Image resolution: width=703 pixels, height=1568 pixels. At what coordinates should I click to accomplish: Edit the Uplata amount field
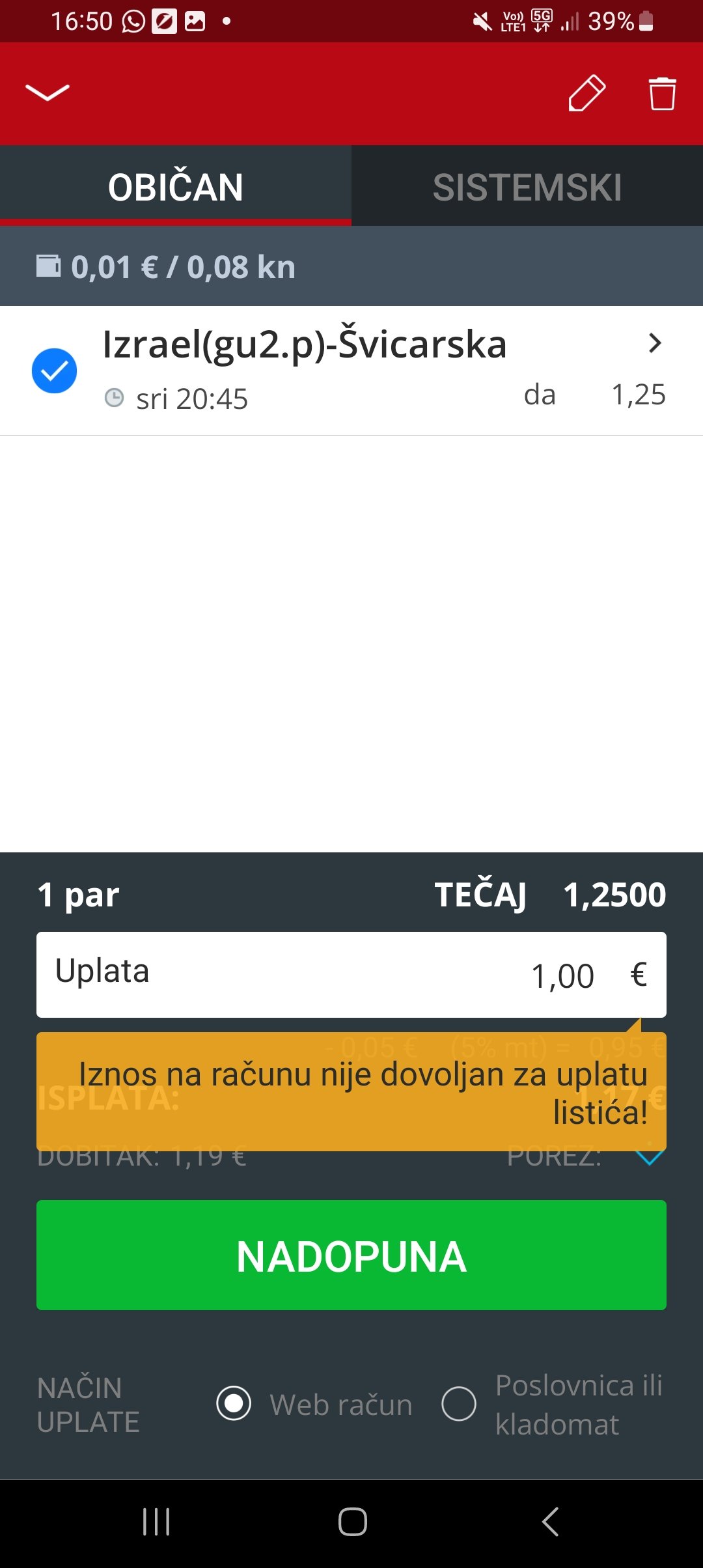[x=351, y=975]
